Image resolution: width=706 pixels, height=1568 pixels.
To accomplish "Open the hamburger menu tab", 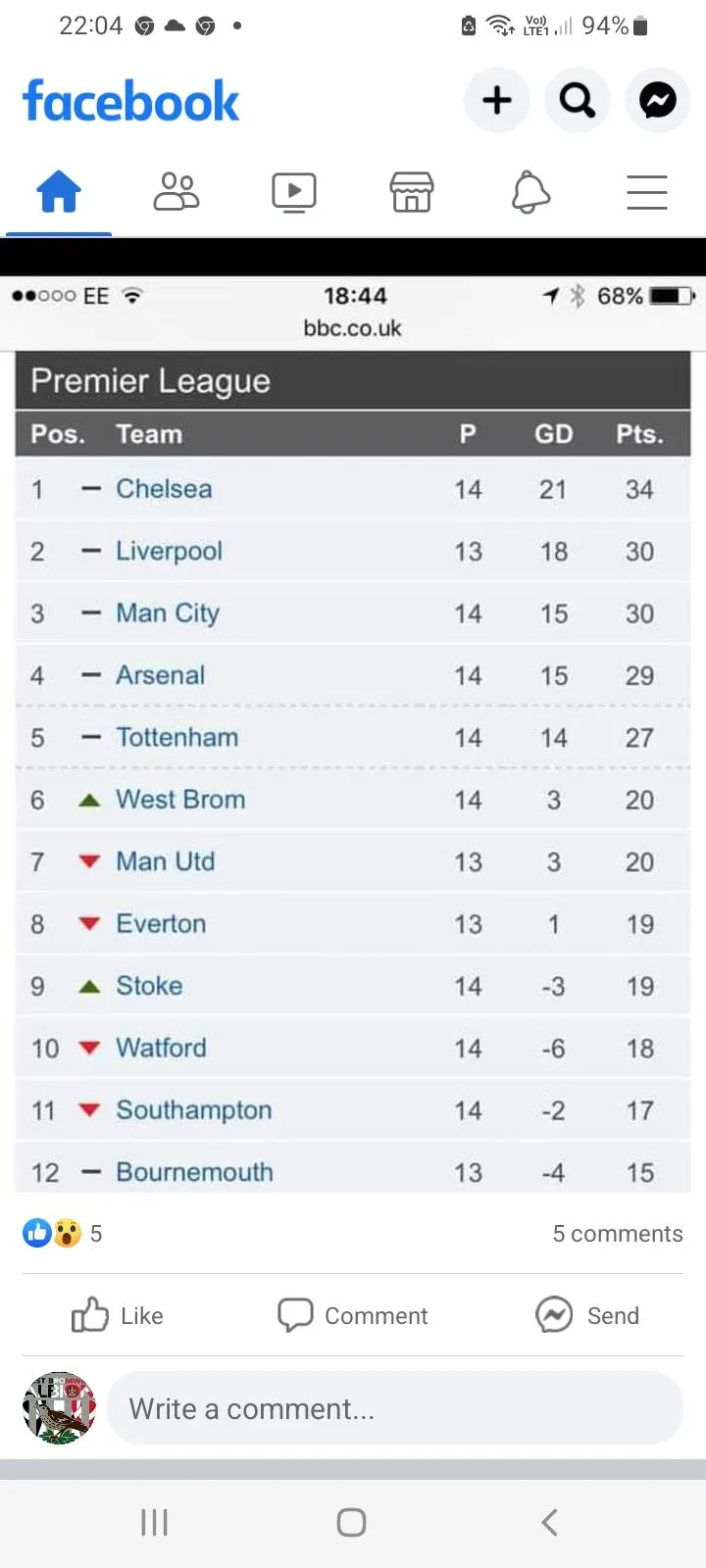I will (647, 192).
